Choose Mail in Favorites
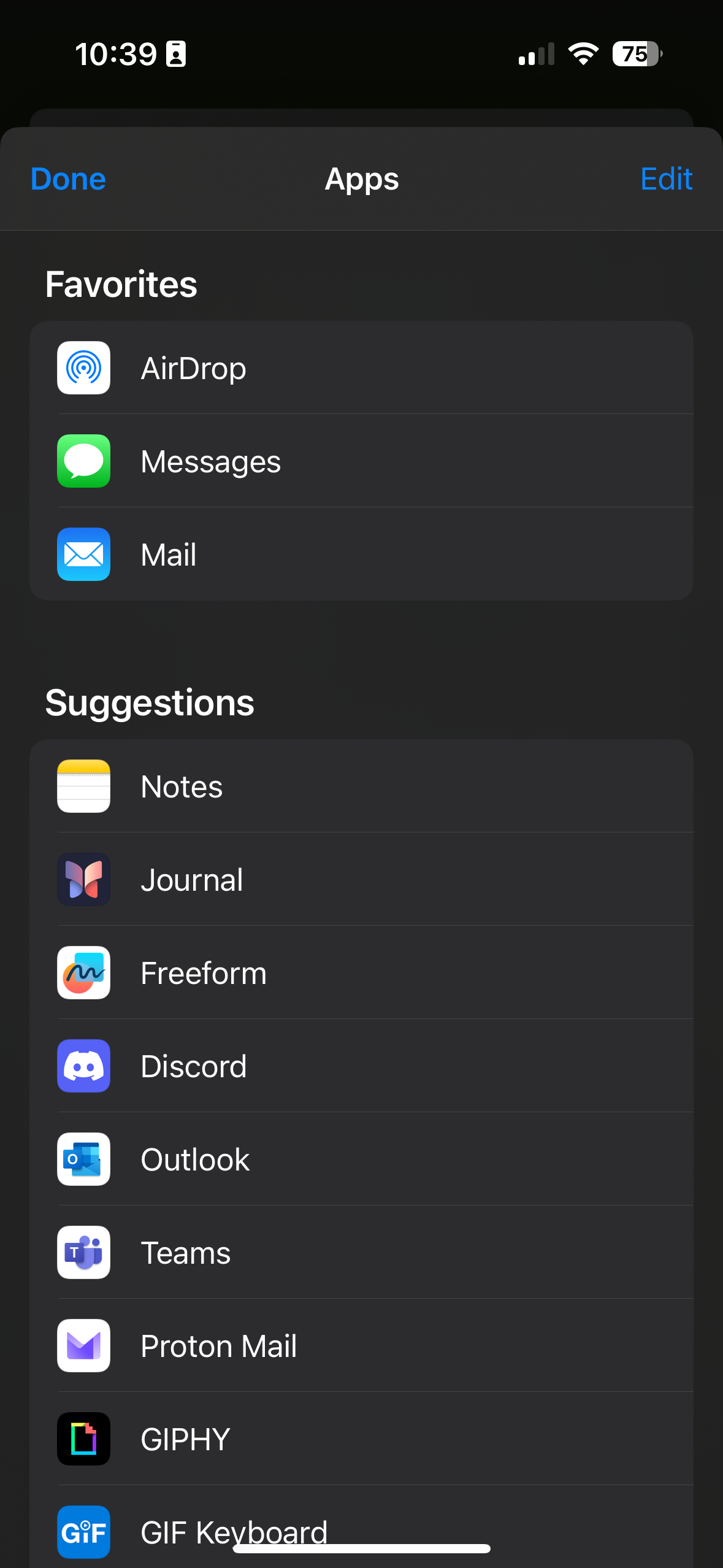Image resolution: width=723 pixels, height=1568 pixels. pyautogui.click(x=361, y=555)
